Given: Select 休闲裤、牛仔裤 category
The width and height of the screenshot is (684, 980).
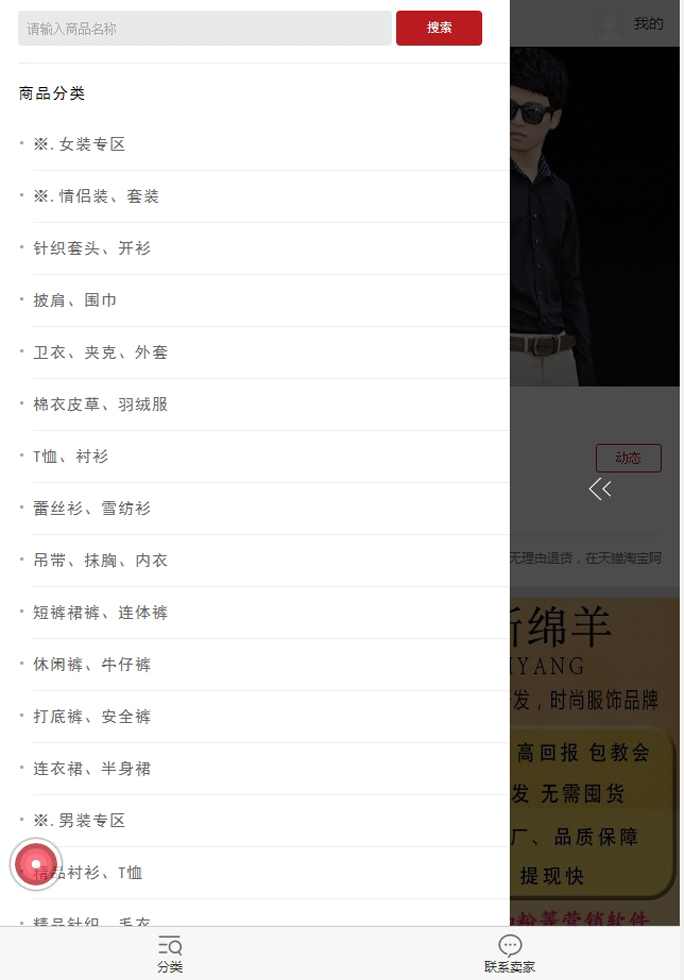Looking at the screenshot, I should pos(92,665).
